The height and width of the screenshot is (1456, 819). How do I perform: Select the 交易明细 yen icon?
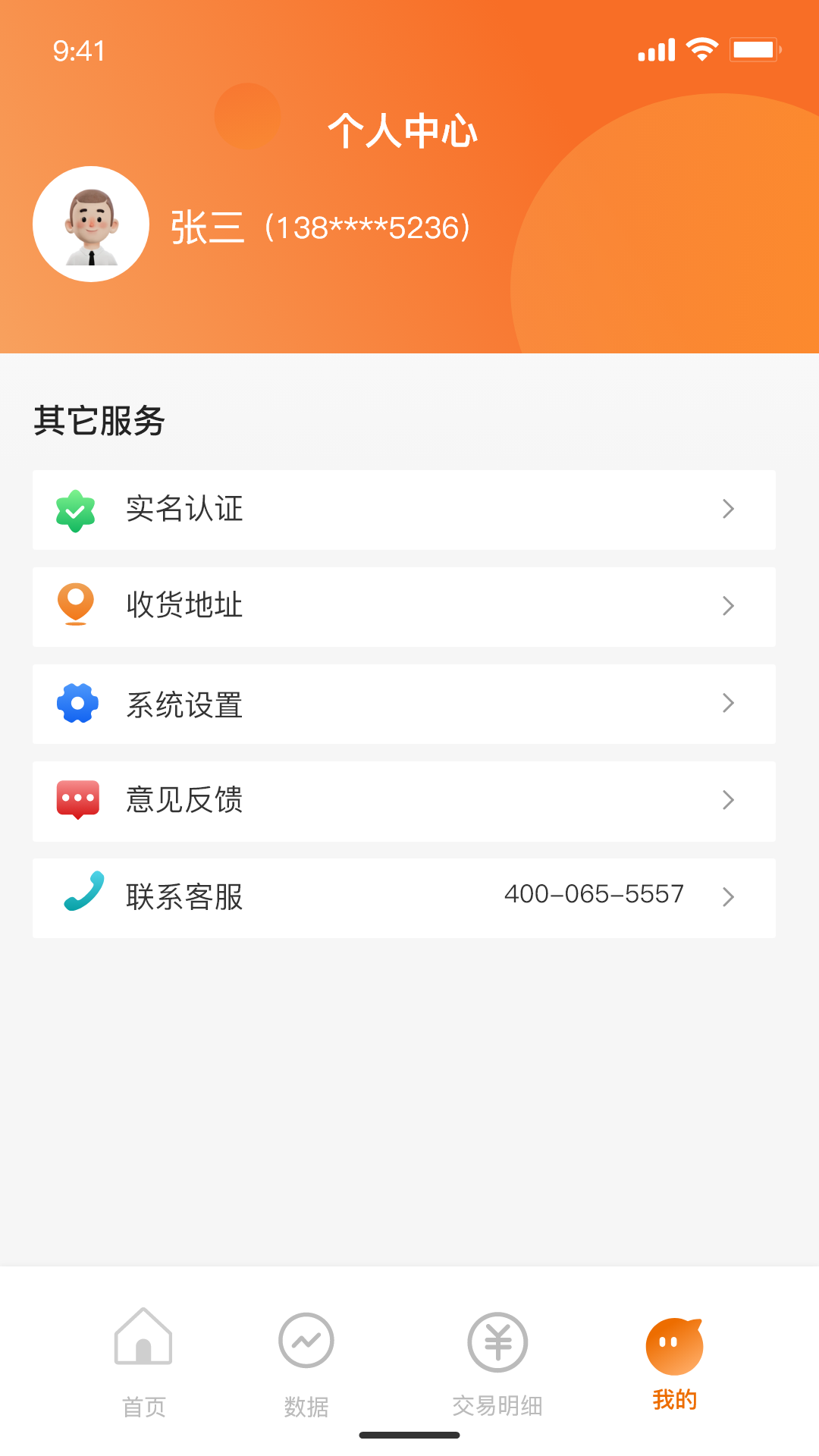tap(497, 1341)
